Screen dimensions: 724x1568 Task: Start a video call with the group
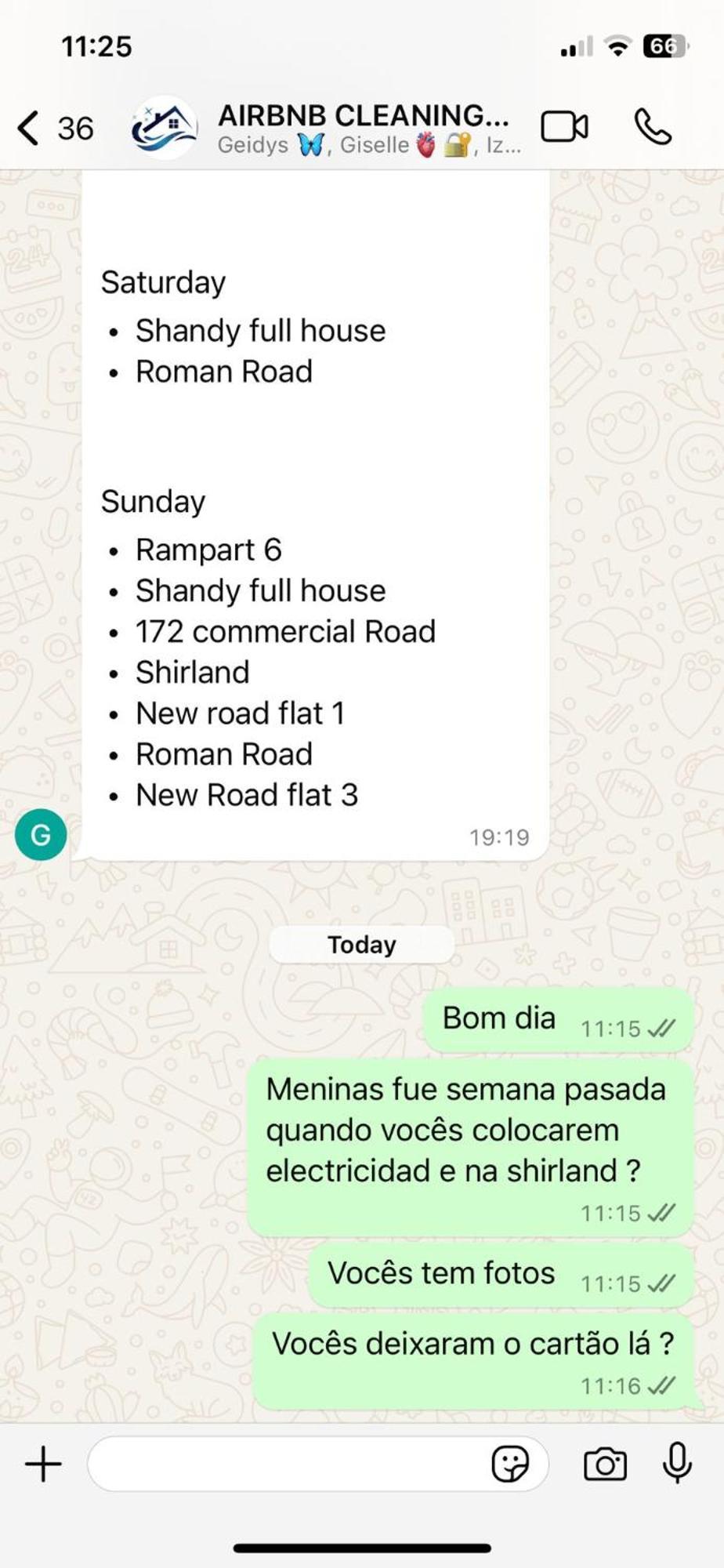click(564, 127)
